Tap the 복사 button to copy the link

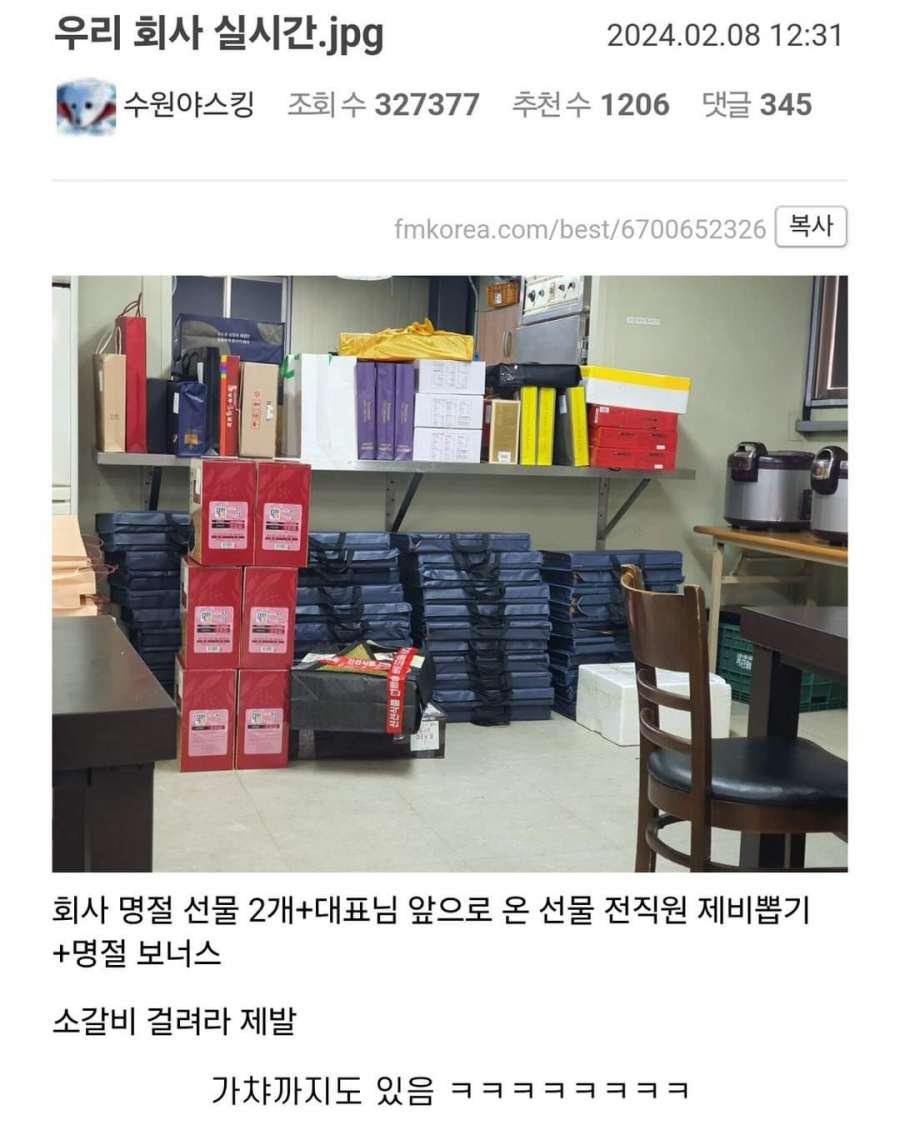[x=811, y=228]
